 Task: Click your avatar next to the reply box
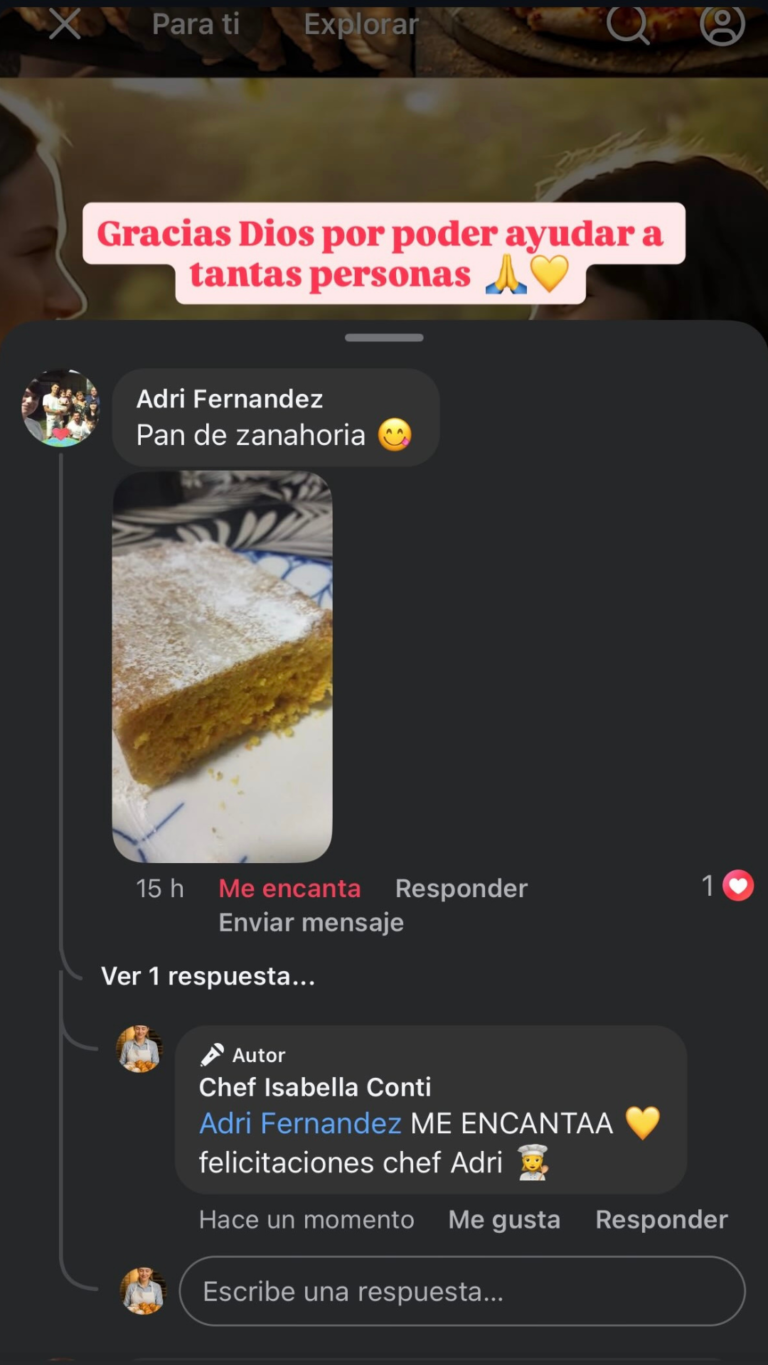click(142, 1291)
